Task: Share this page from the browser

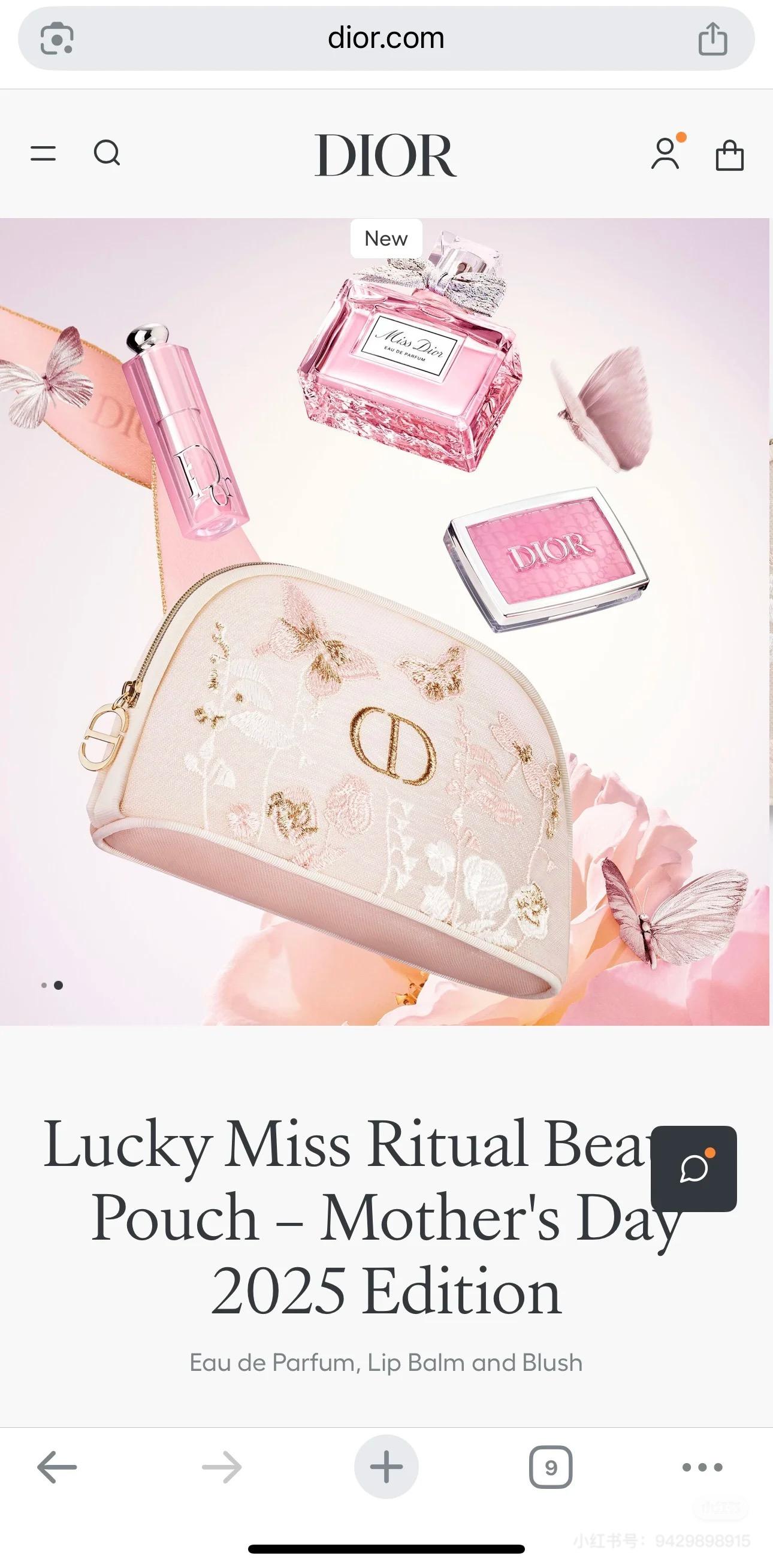Action: (x=712, y=39)
